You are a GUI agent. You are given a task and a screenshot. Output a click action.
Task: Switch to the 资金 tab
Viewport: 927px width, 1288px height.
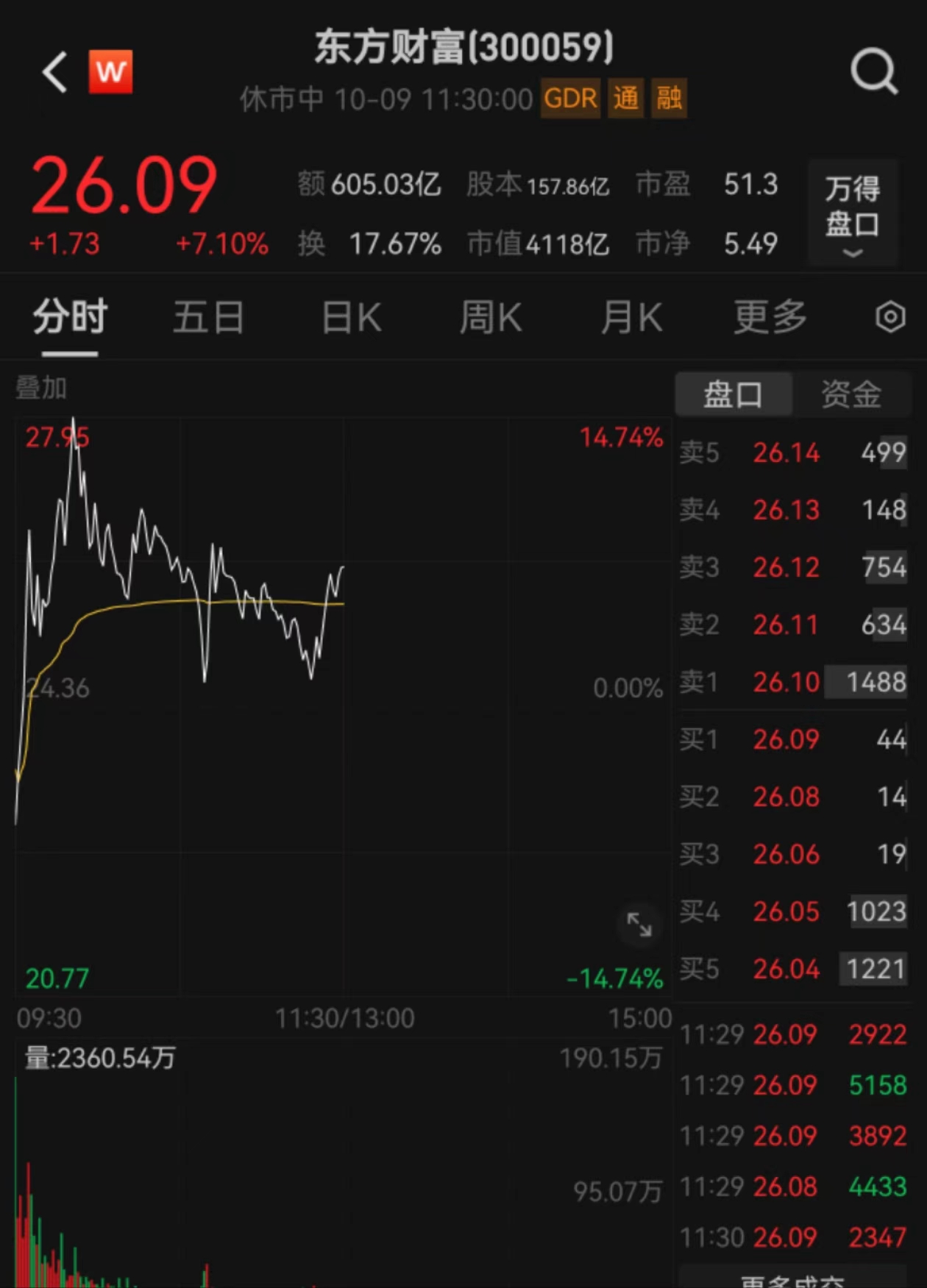pos(851,394)
